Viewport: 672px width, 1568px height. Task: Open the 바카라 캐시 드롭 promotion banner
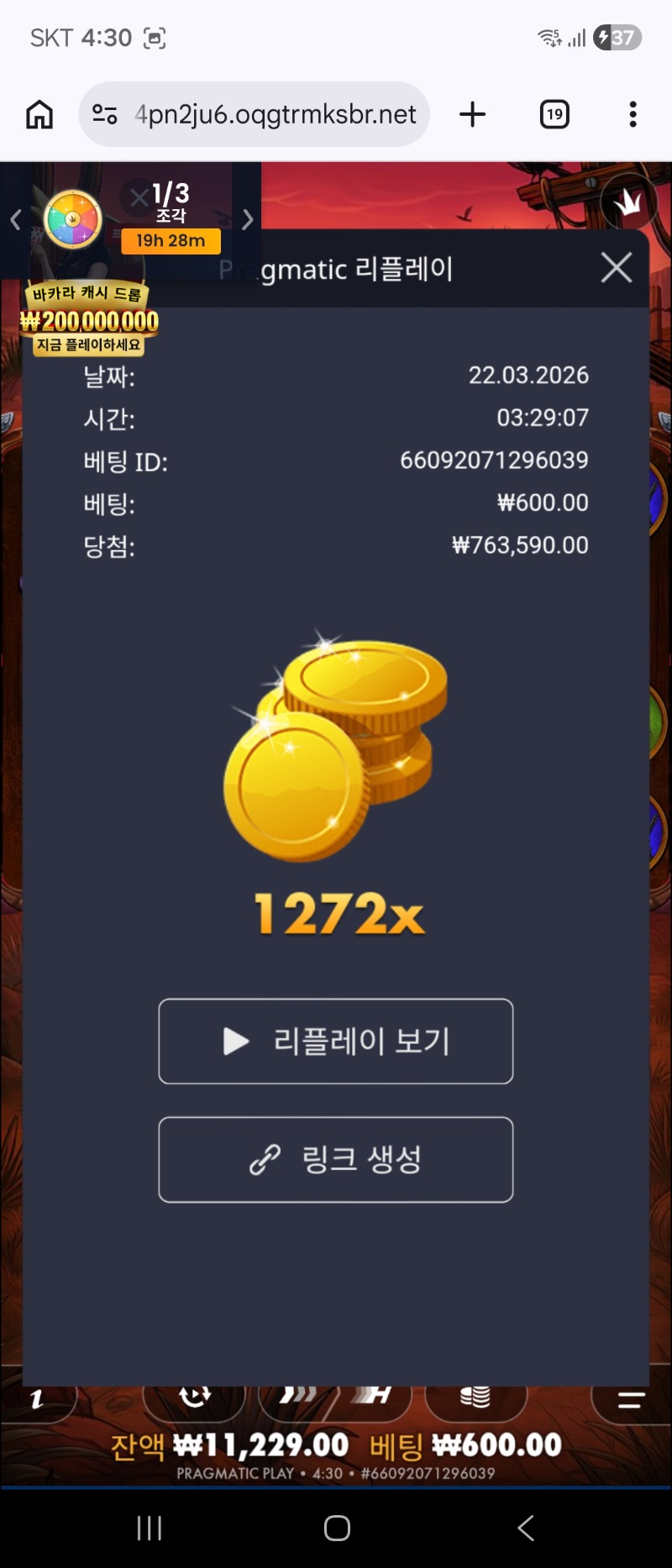pos(89,320)
